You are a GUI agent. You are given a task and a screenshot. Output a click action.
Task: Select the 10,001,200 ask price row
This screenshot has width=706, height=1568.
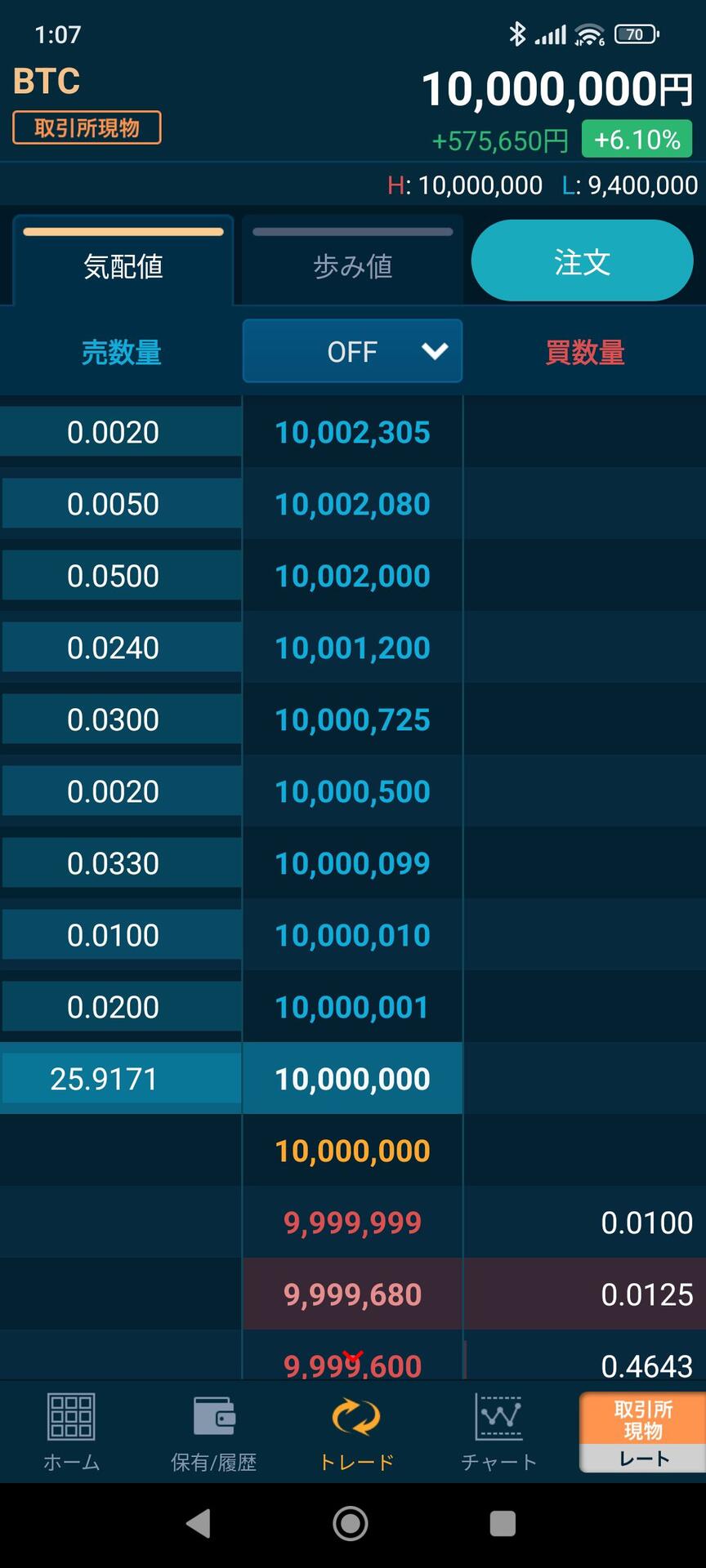coord(353,648)
